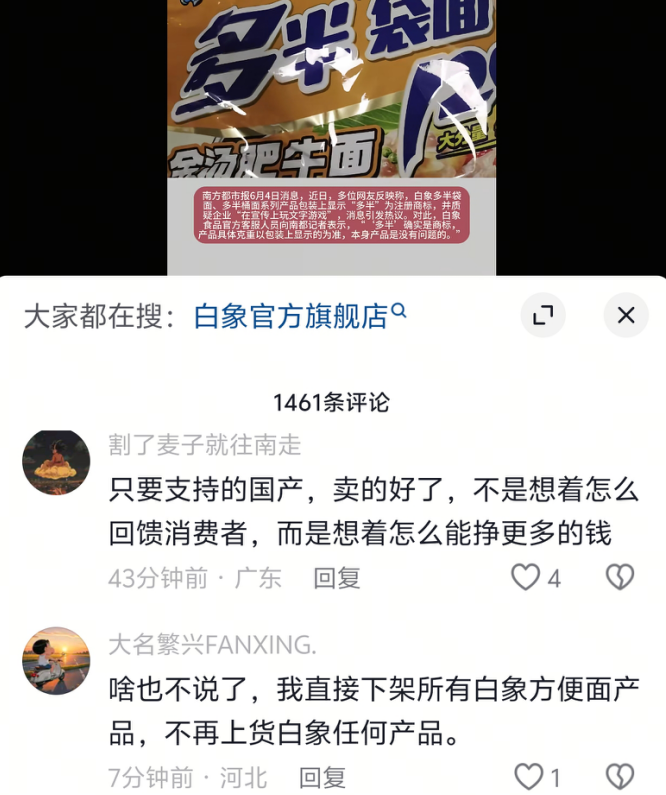Image resolution: width=666 pixels, height=795 pixels.
Task: Open 割了麦子就往南走's profile avatar
Action: (56, 462)
